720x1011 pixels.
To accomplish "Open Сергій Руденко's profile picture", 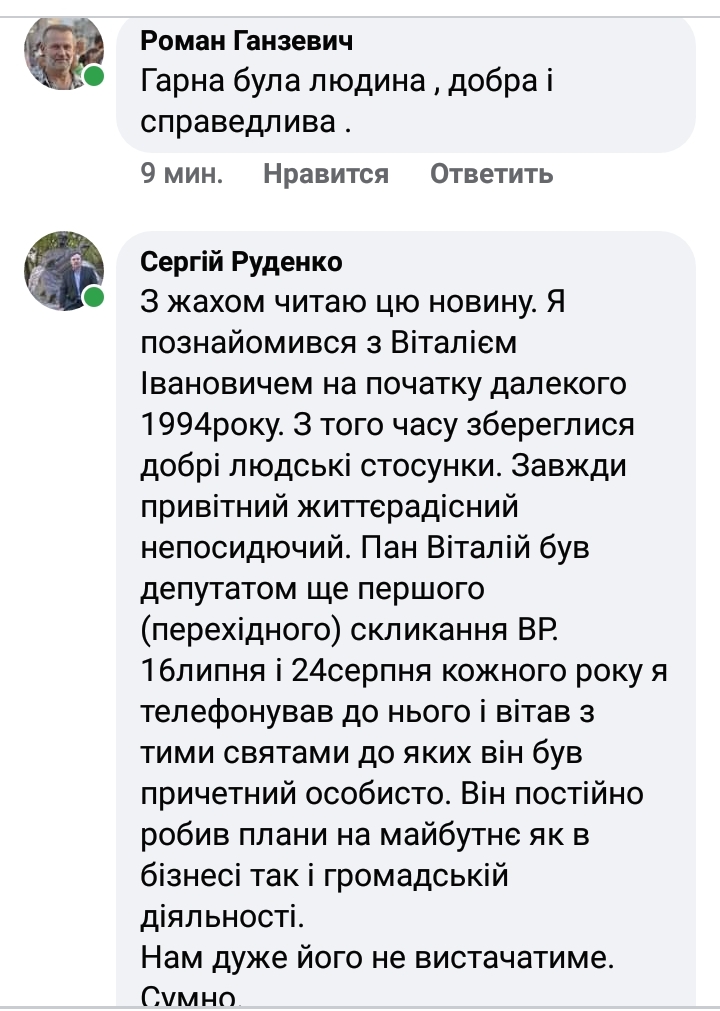I will point(64,270).
